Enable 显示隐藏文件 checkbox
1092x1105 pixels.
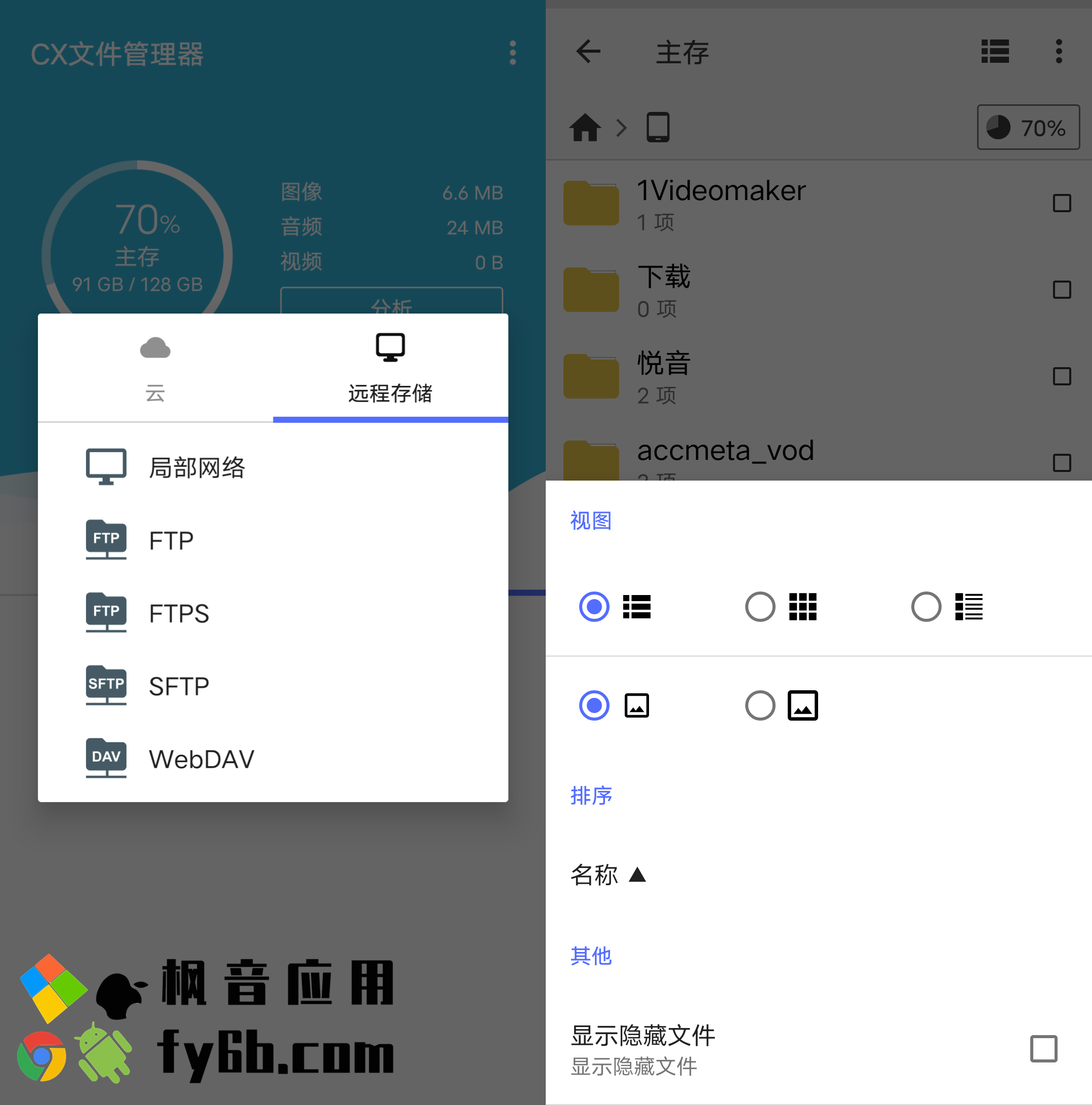click(1043, 1048)
